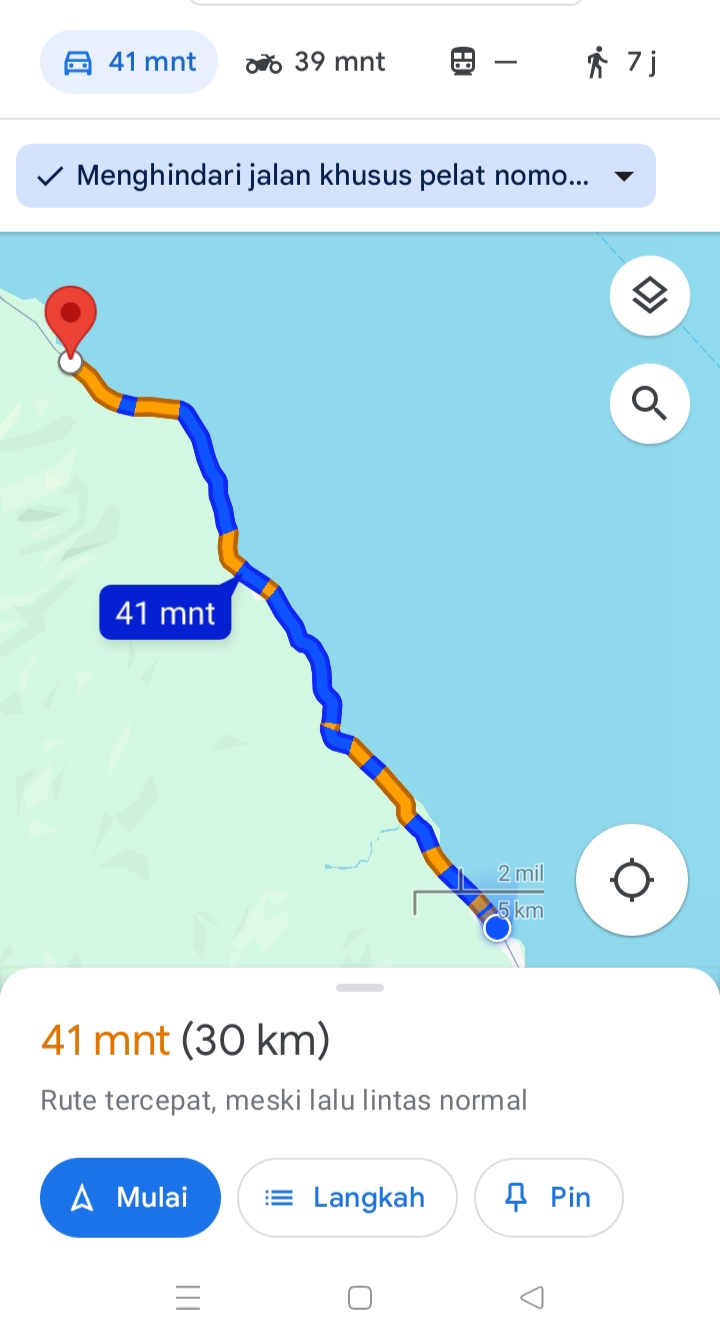Tap the search along route icon
Screen dimensions: 720x1342
point(650,404)
